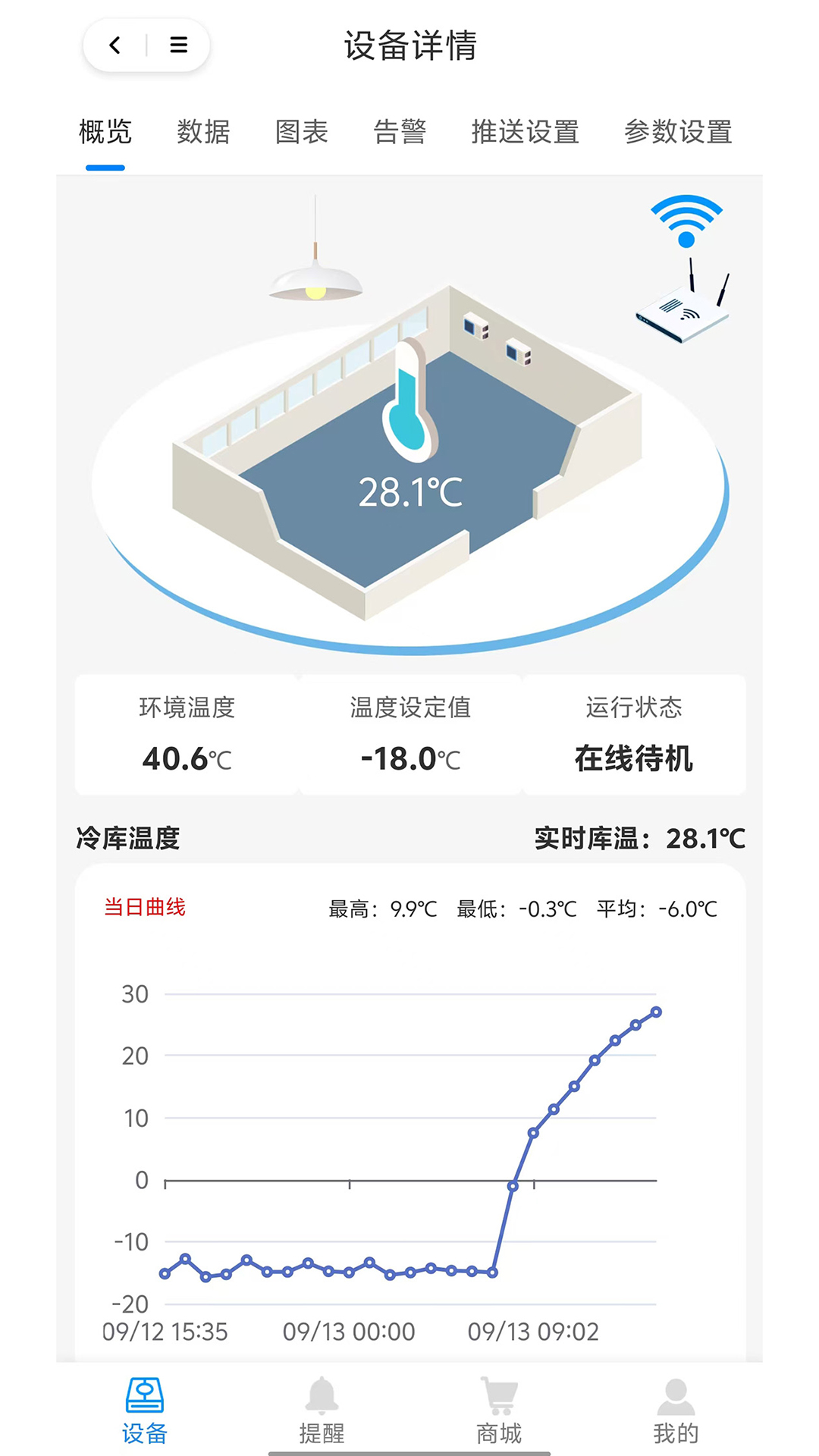Switch to the 数据 tab
Image resolution: width=819 pixels, height=1456 pixels.
[203, 131]
